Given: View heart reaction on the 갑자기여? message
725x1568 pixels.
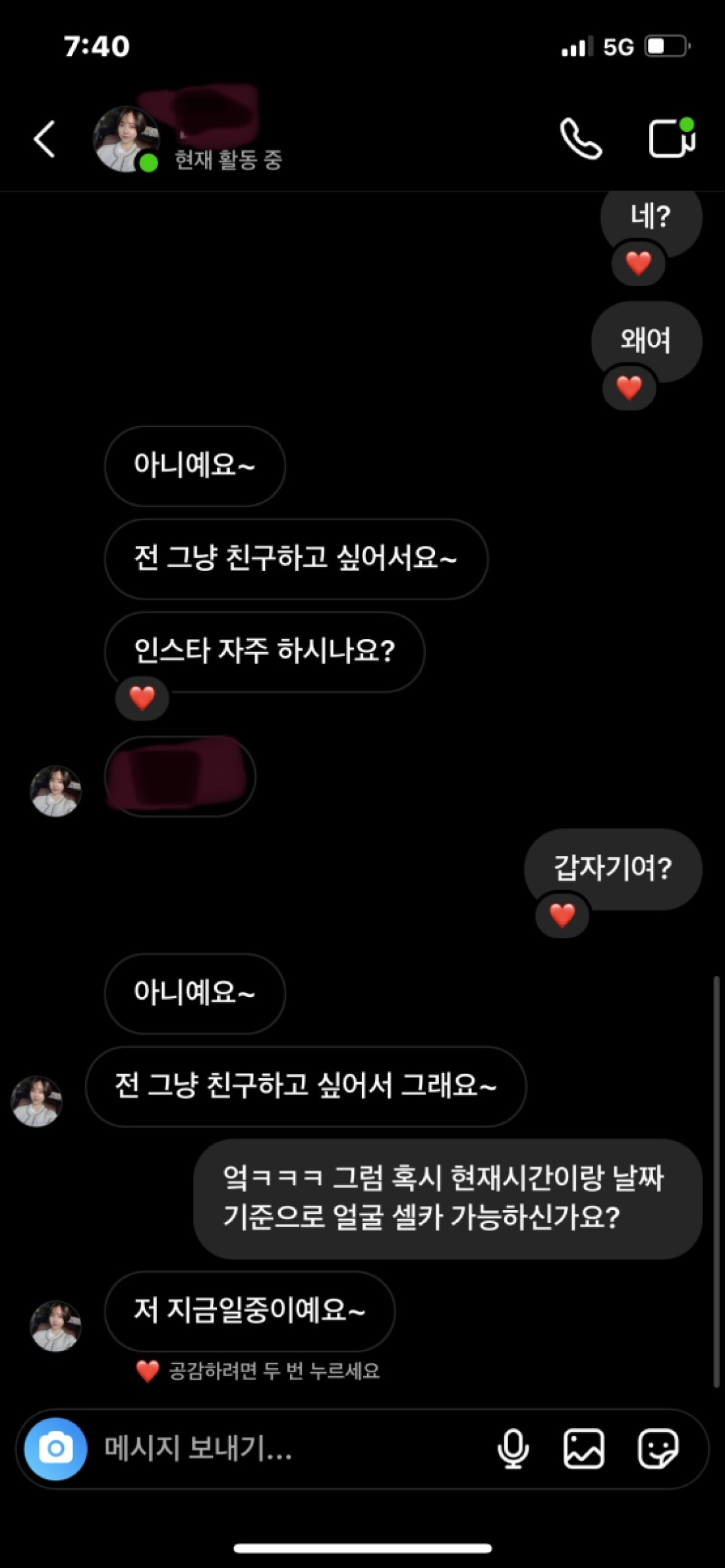Looking at the screenshot, I should [x=562, y=915].
